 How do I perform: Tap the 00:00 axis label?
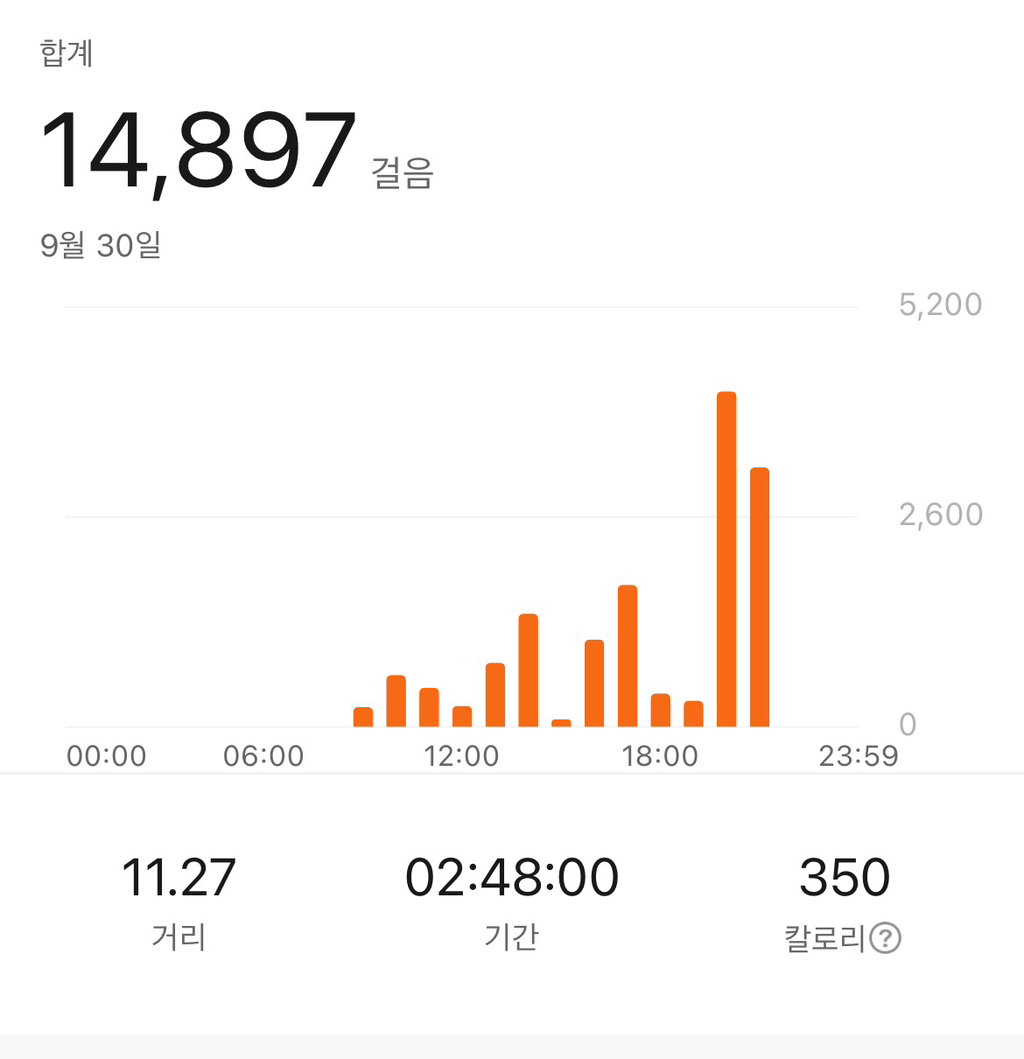click(104, 757)
